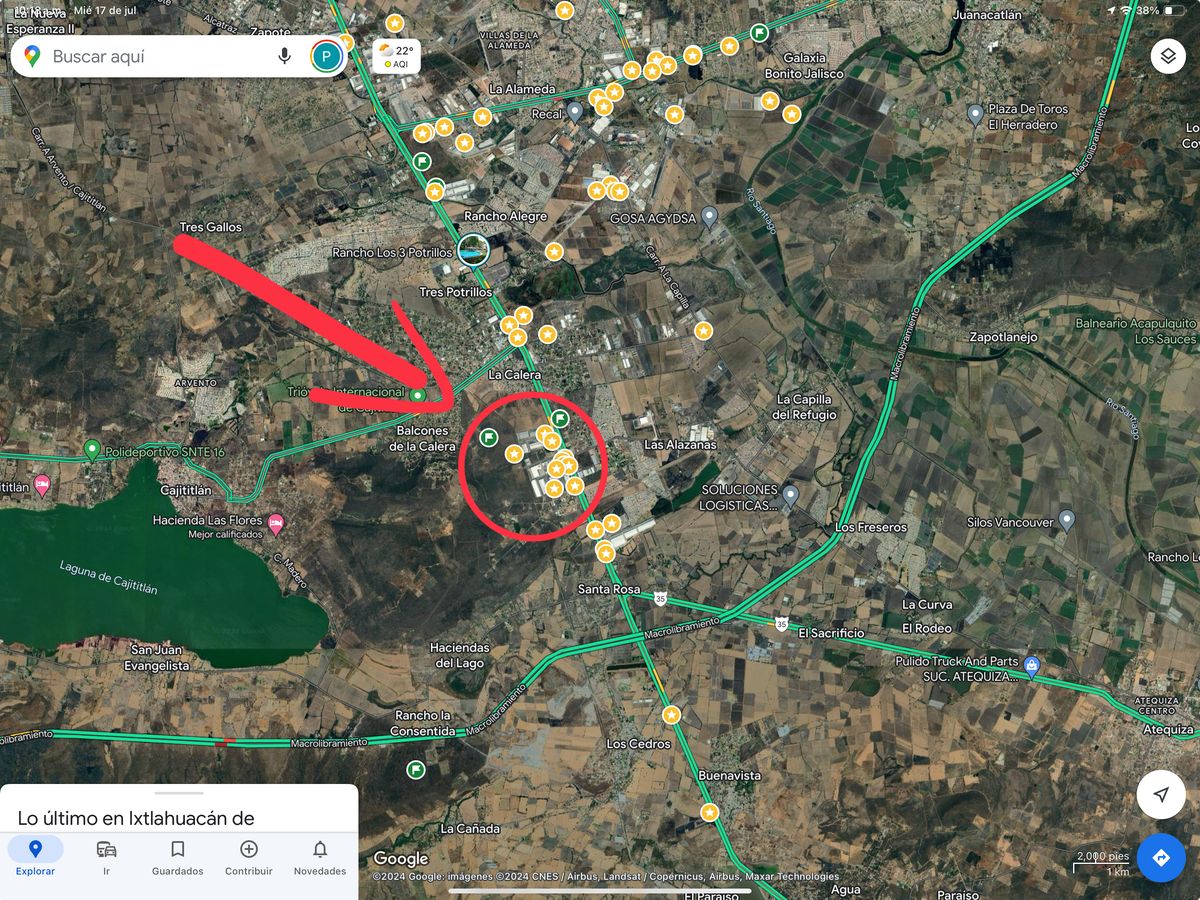1200x900 pixels.
Task: Open the Rancho Los 3 Potrillos photo marker
Action: 474,249
